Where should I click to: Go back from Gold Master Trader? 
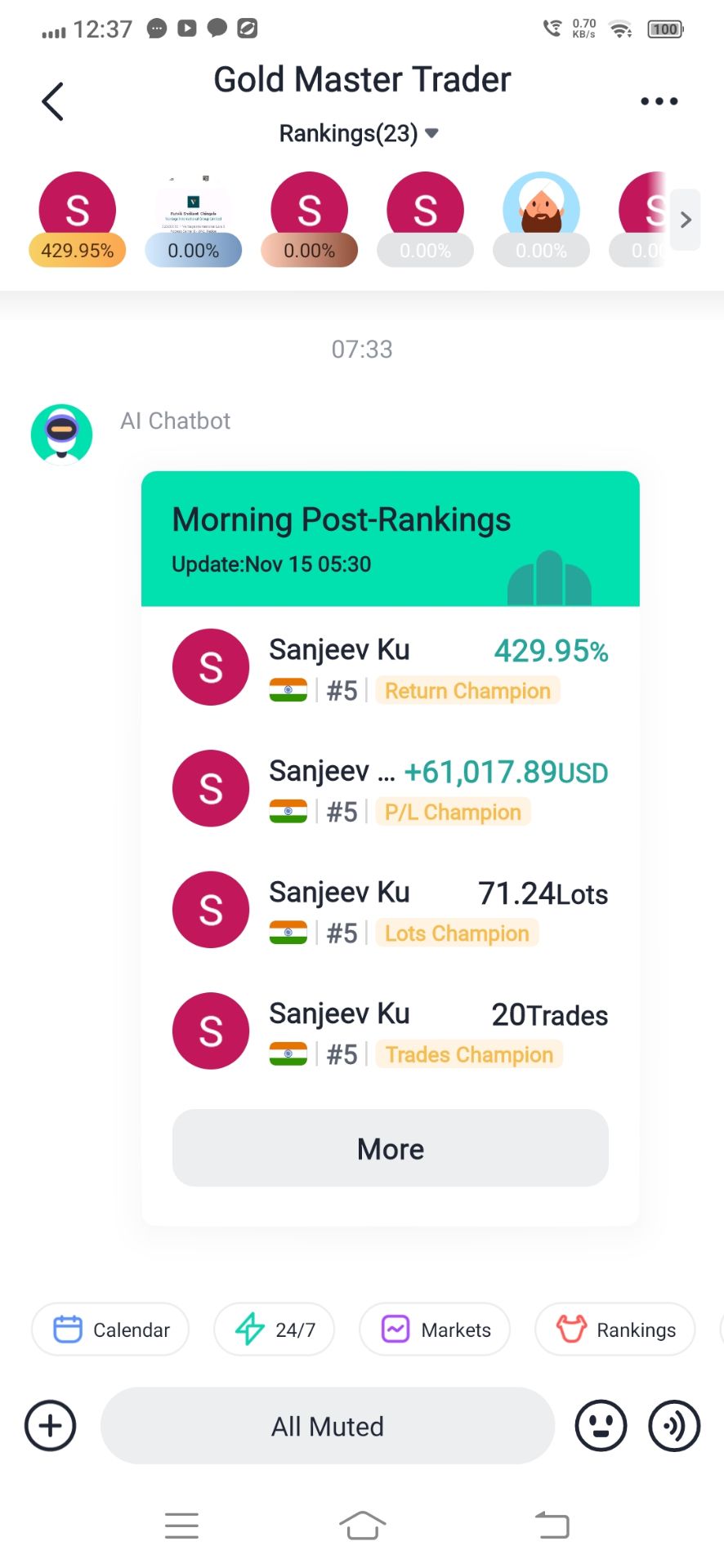53,102
